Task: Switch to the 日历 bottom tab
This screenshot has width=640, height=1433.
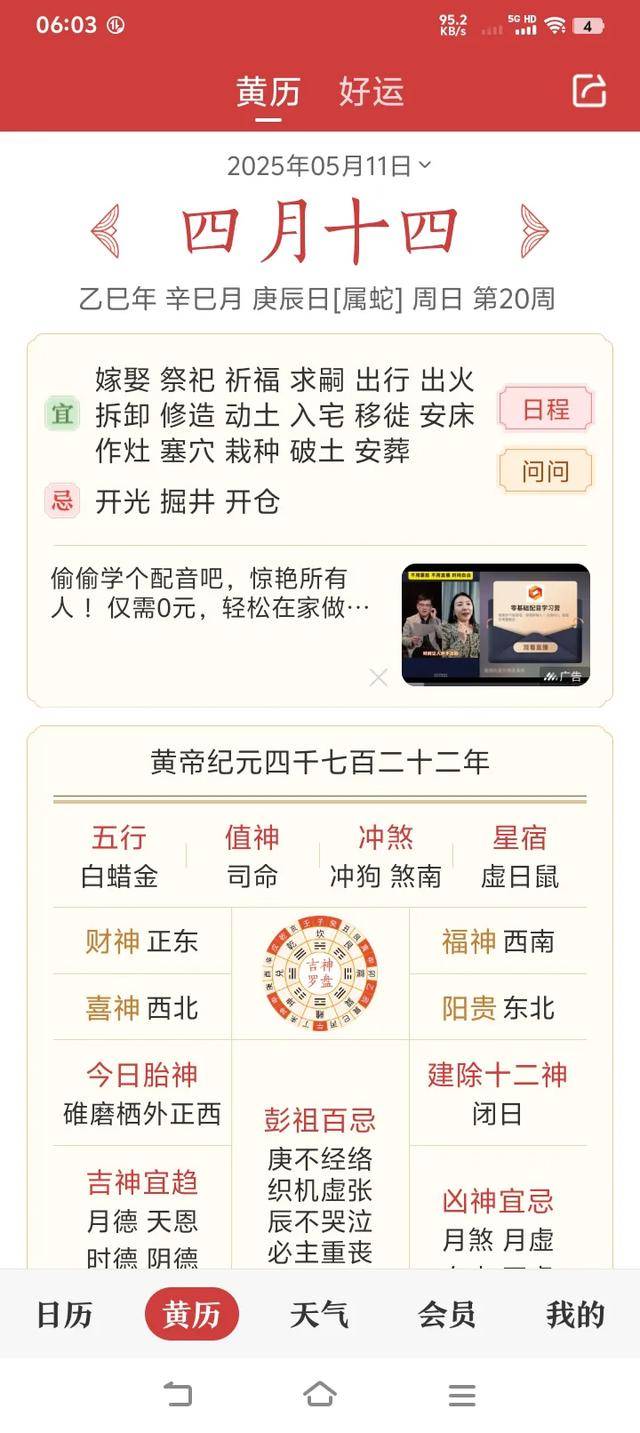Action: point(64,1314)
